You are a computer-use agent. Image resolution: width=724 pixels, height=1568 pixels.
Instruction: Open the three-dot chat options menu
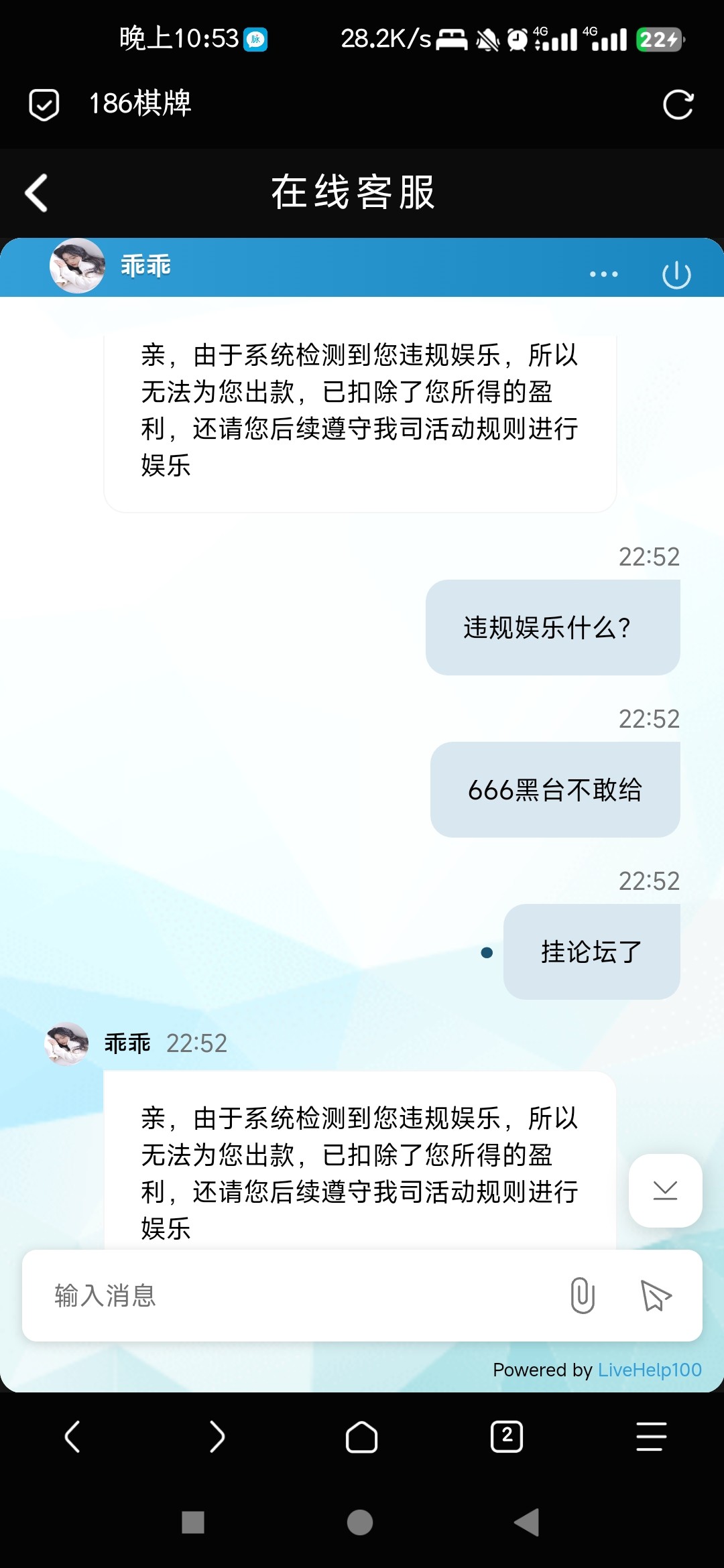coord(603,274)
